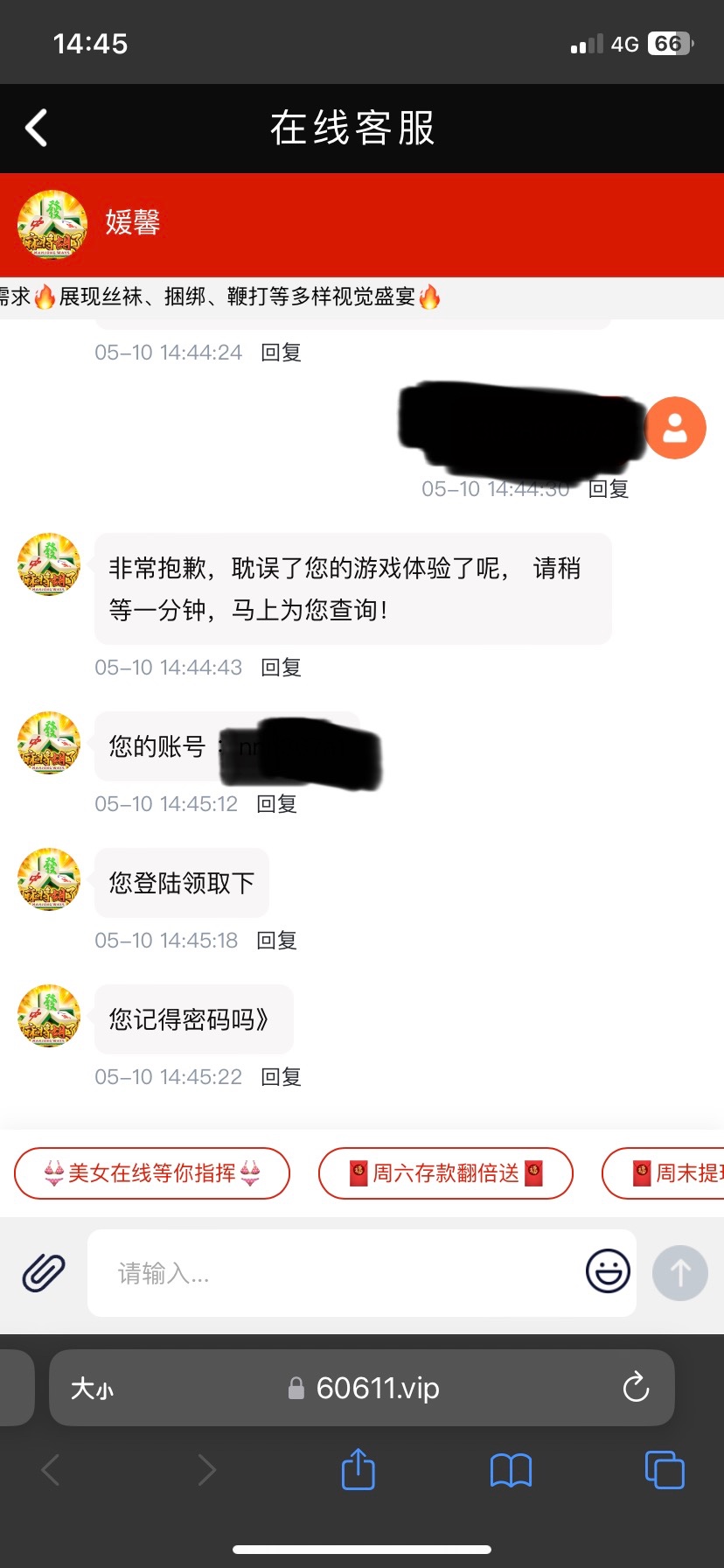
Task: Choose the 周六存款翻倍送 chip
Action: coord(446,1173)
